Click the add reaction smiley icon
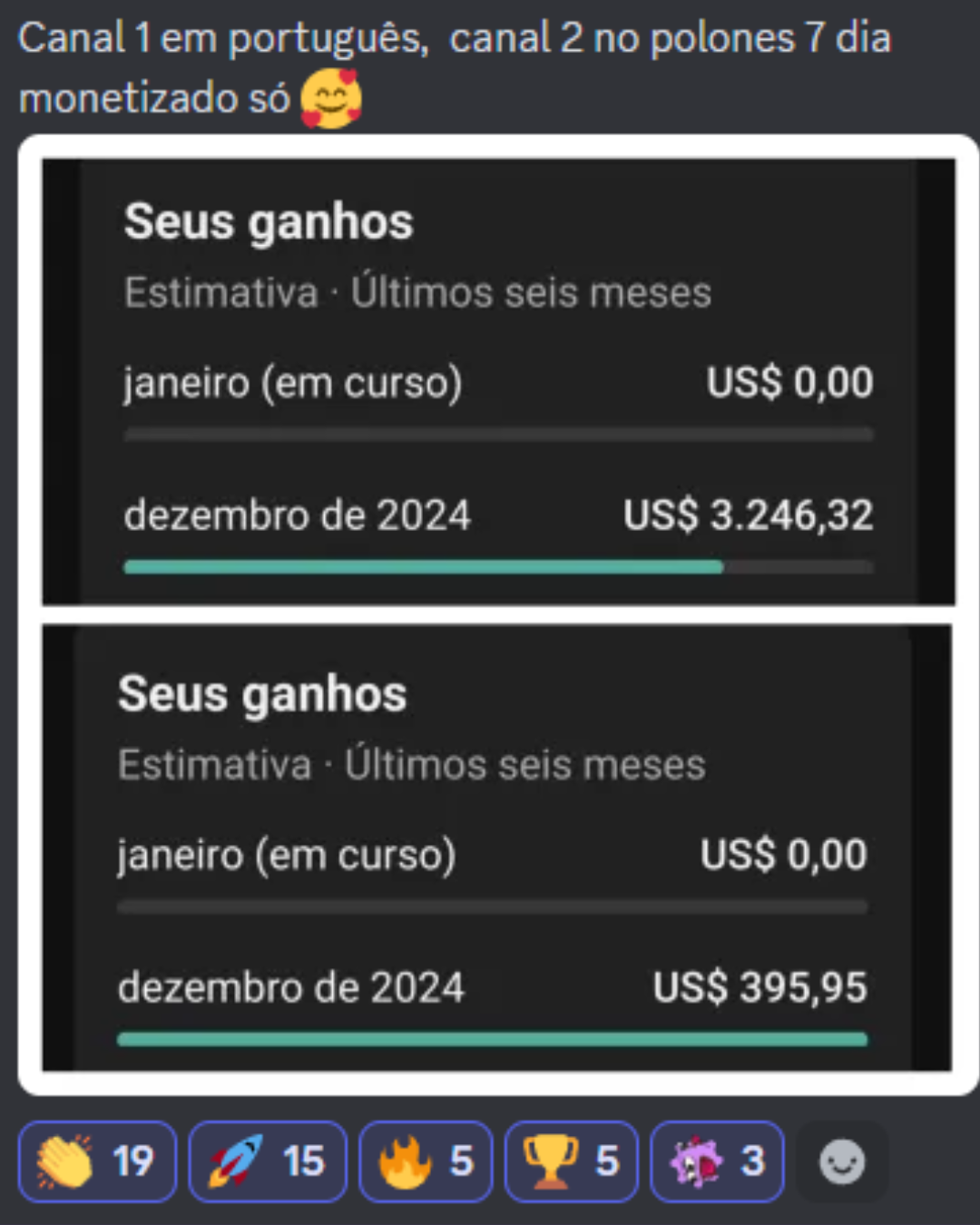 (x=842, y=1161)
